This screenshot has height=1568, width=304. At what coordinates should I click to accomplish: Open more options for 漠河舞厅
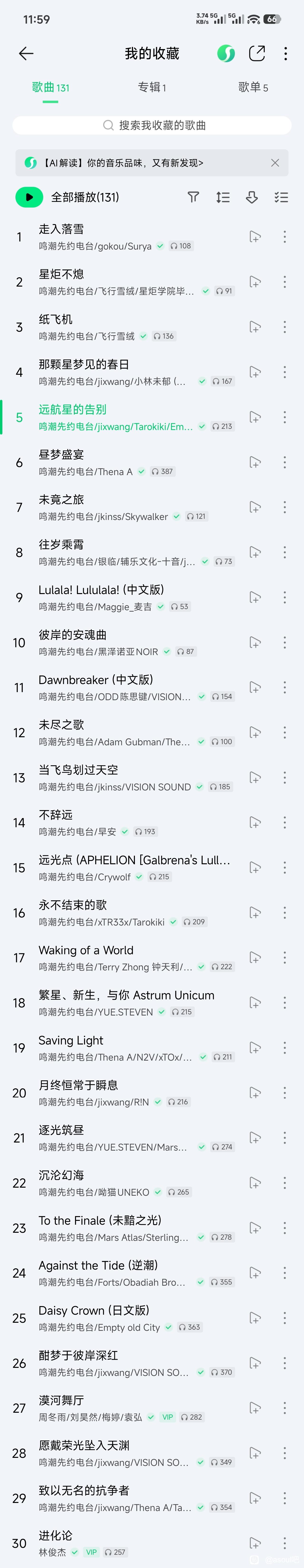pos(285,1408)
